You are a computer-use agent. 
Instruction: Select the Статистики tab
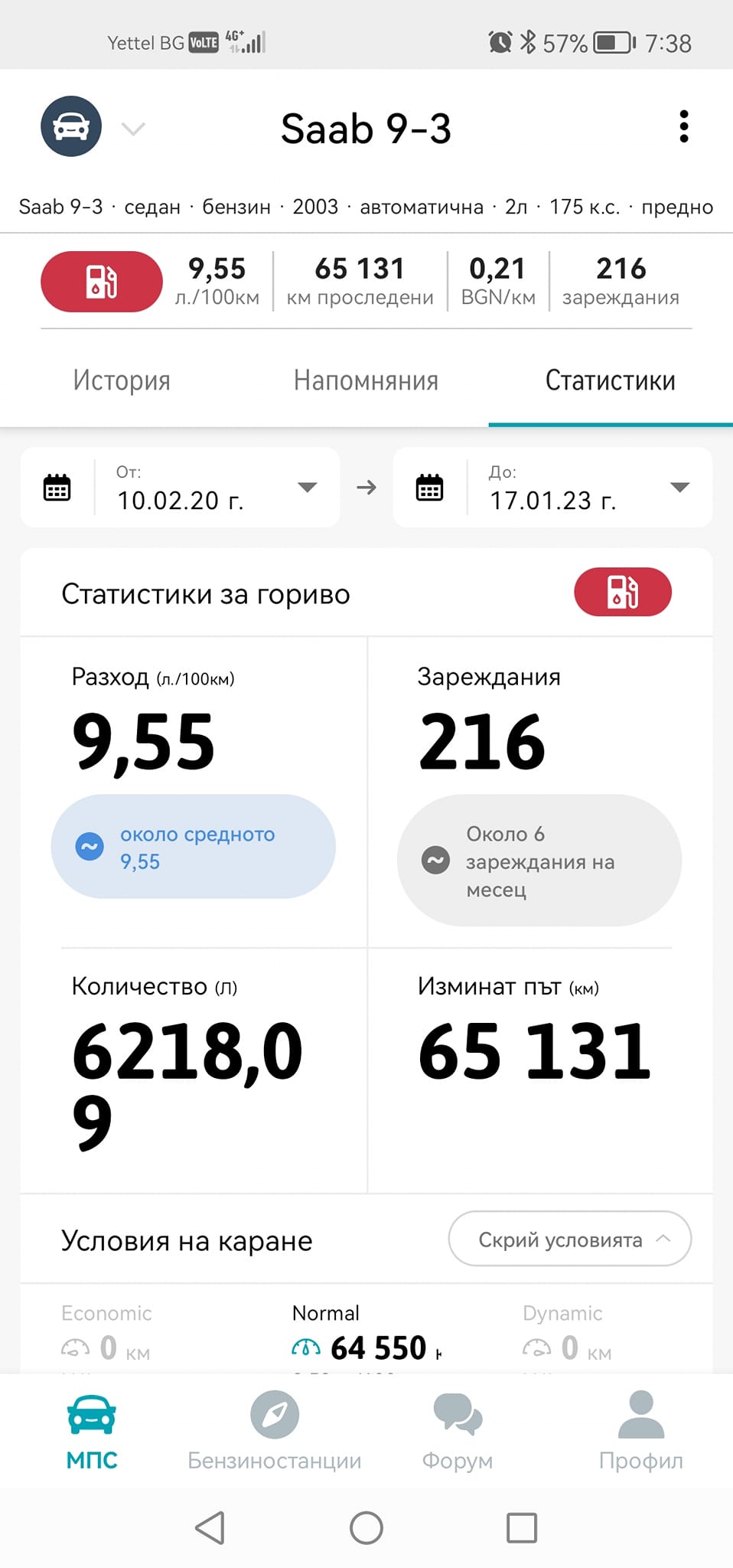click(610, 381)
